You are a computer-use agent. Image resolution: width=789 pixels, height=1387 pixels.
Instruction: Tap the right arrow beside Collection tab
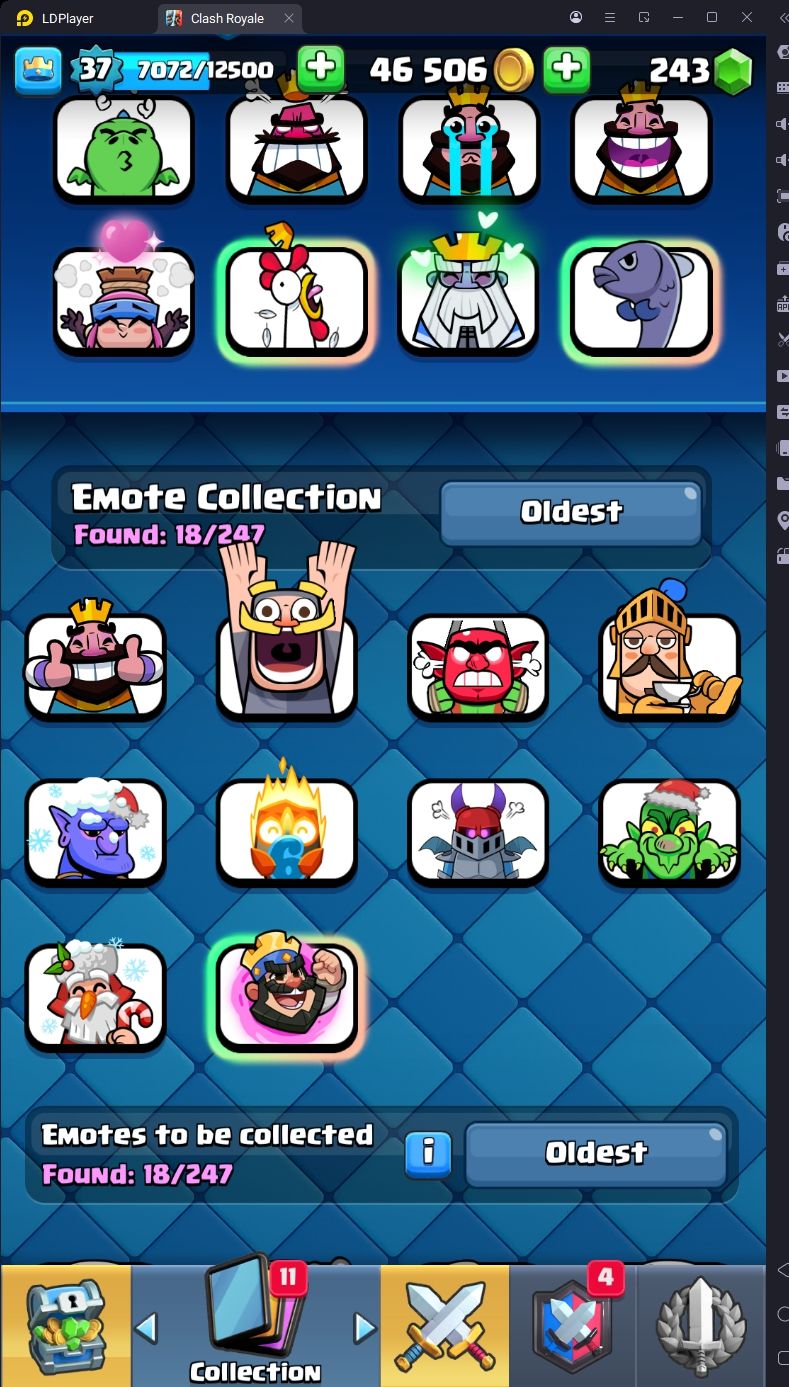[365, 1327]
